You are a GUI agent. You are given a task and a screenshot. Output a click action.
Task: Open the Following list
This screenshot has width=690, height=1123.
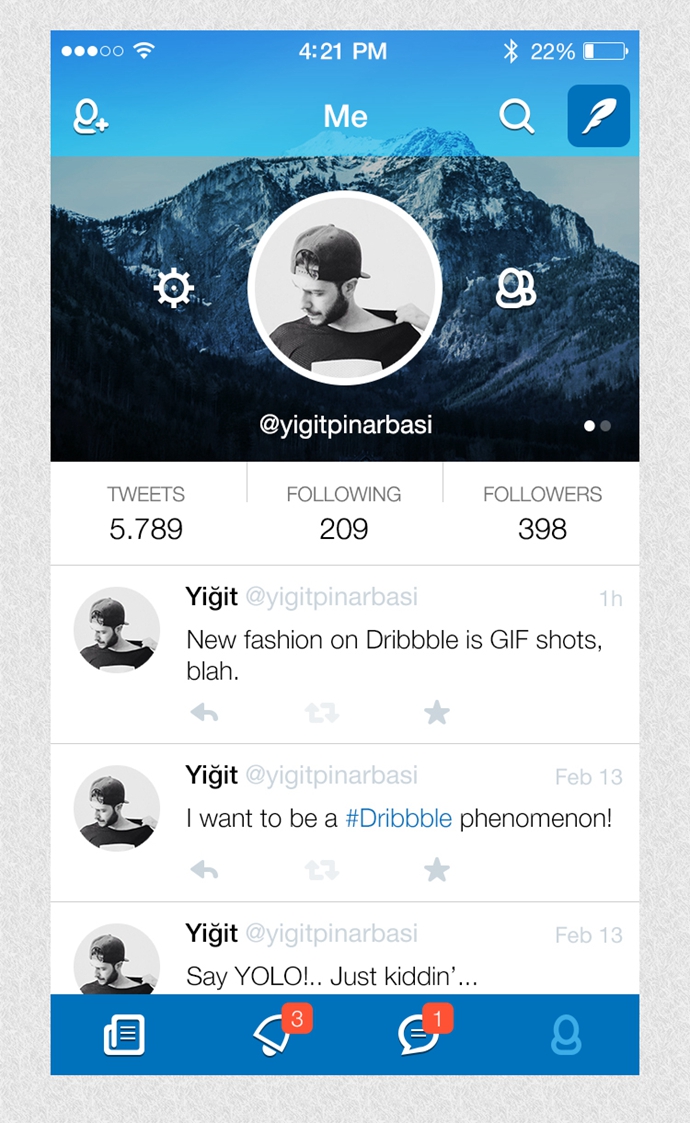[344, 513]
